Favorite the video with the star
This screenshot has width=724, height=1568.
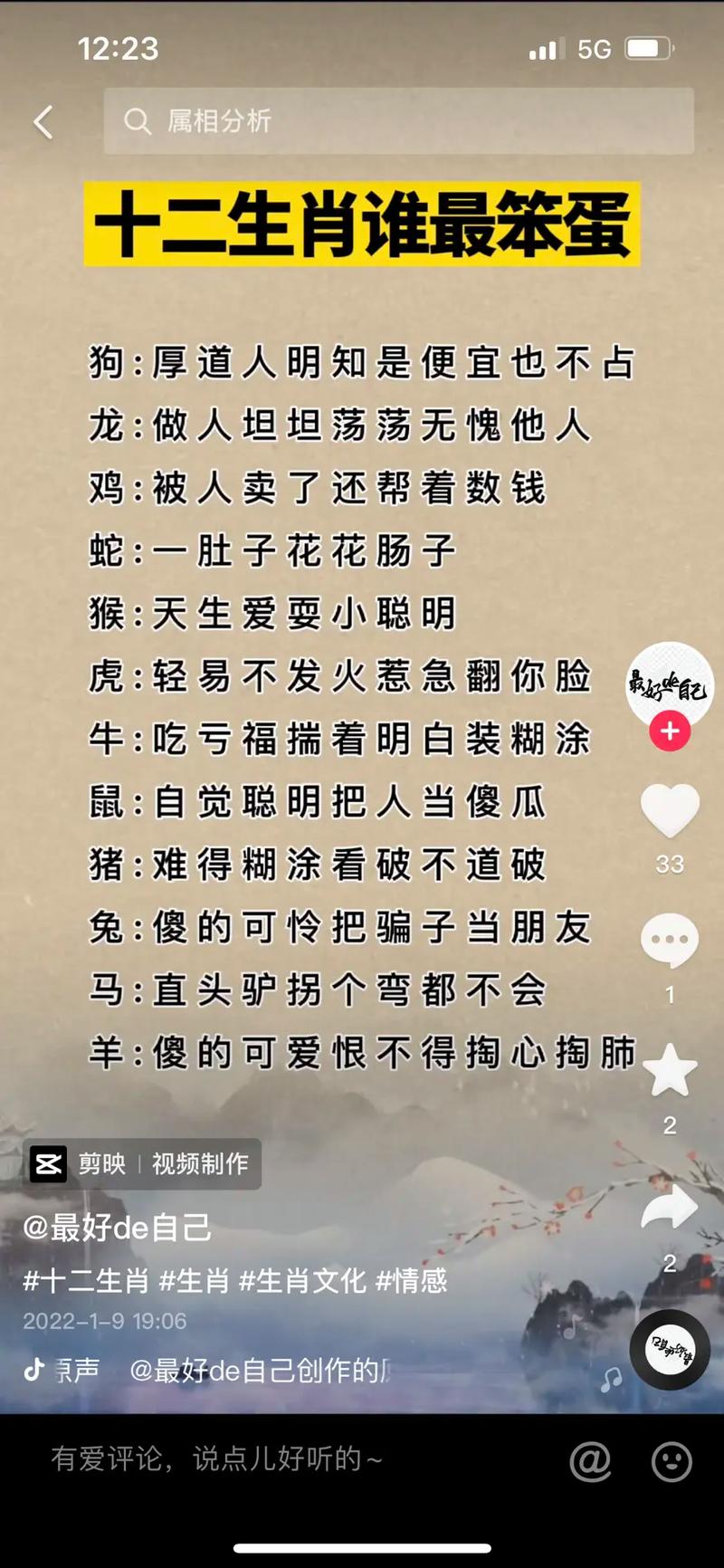coord(670,1071)
